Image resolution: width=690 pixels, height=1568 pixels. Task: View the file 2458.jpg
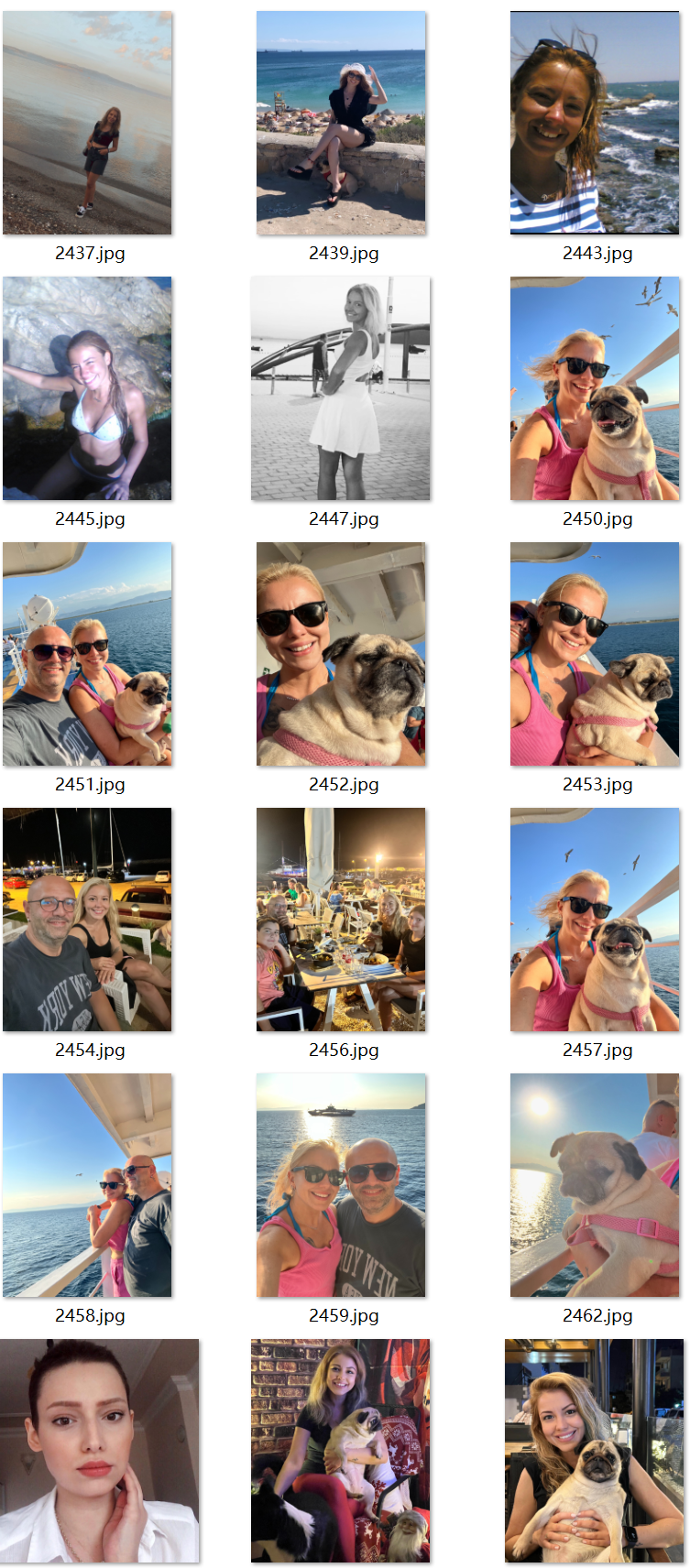pos(87,1185)
